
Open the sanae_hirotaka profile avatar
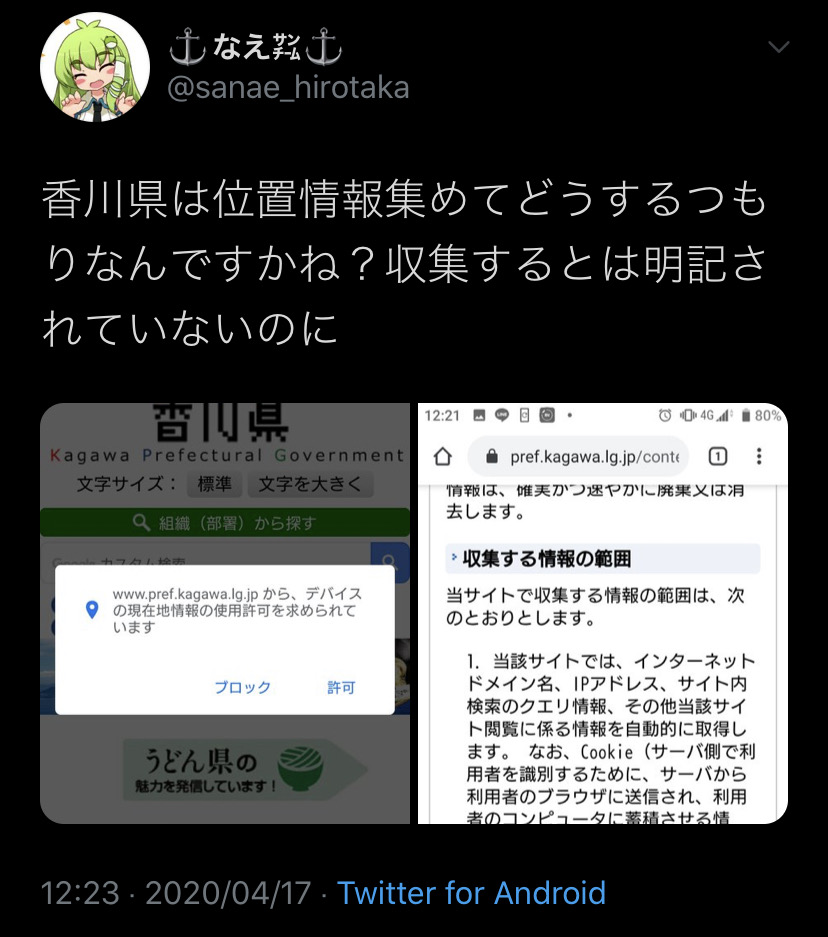(94, 69)
